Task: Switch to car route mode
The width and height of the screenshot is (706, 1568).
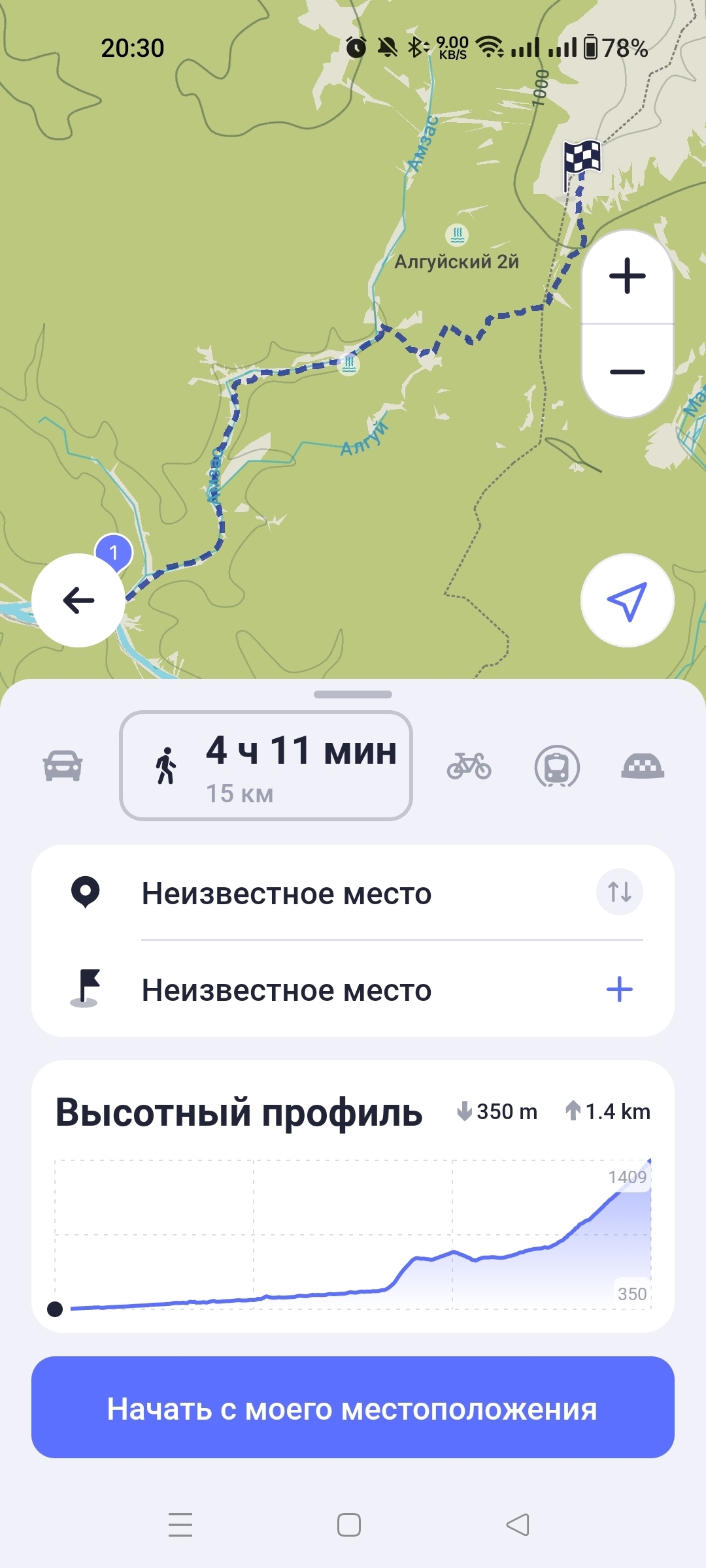Action: pyautogui.click(x=63, y=766)
